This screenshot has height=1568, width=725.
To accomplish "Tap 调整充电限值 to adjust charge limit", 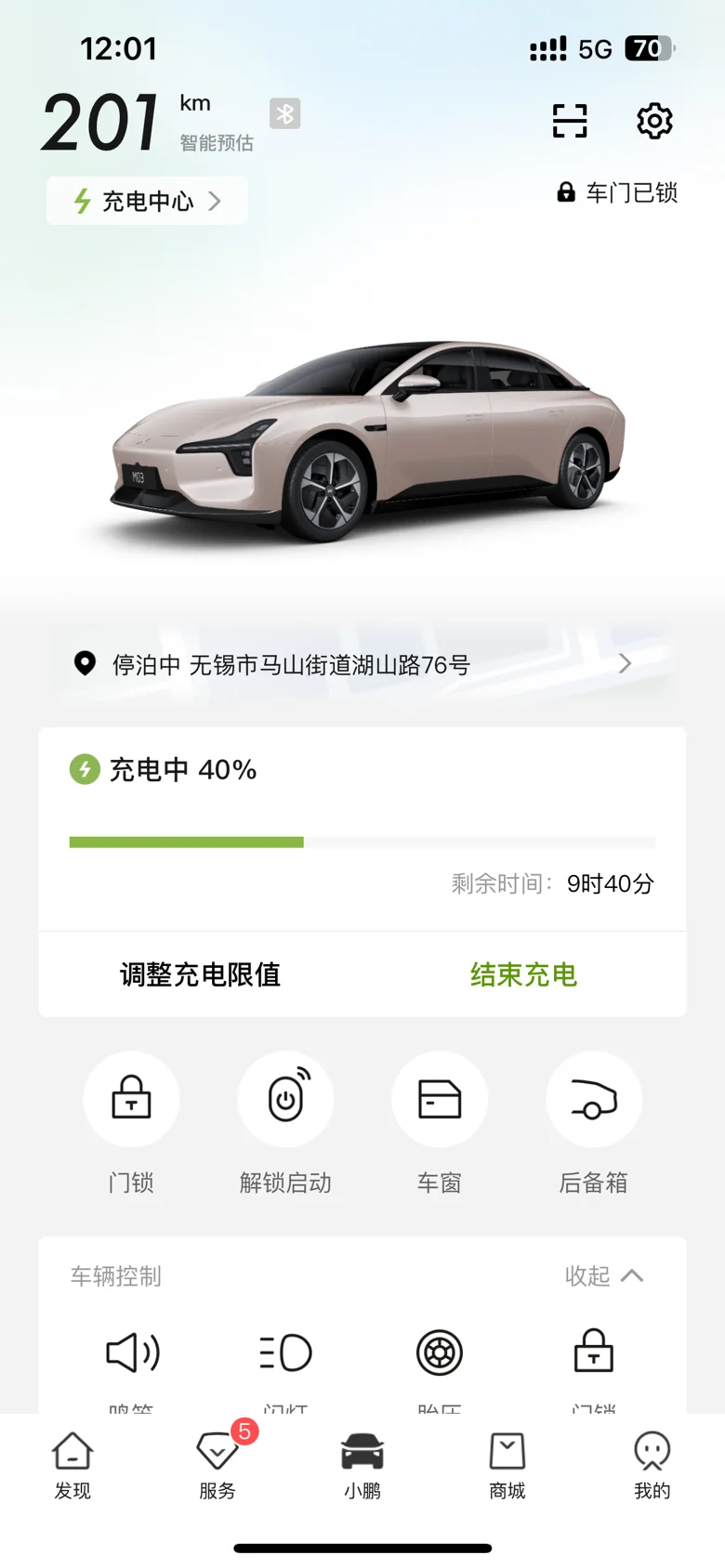I will pos(200,974).
